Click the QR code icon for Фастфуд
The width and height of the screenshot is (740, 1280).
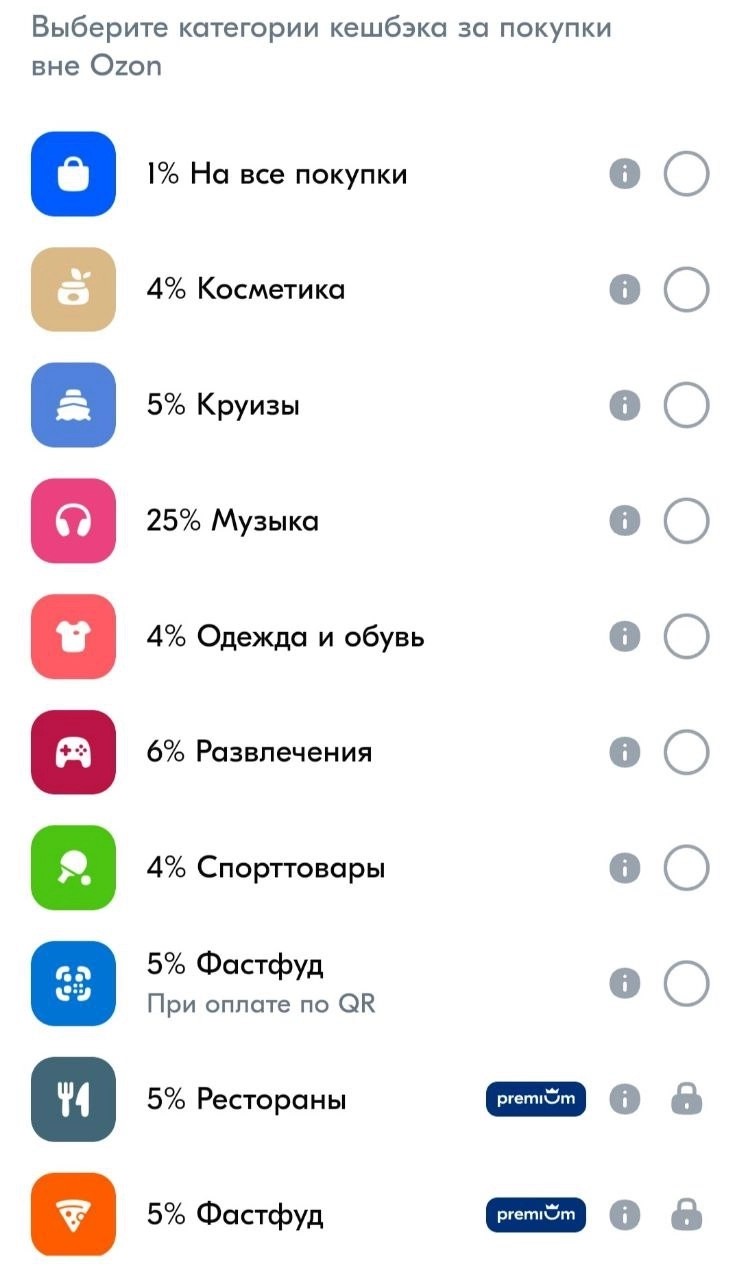[73, 984]
